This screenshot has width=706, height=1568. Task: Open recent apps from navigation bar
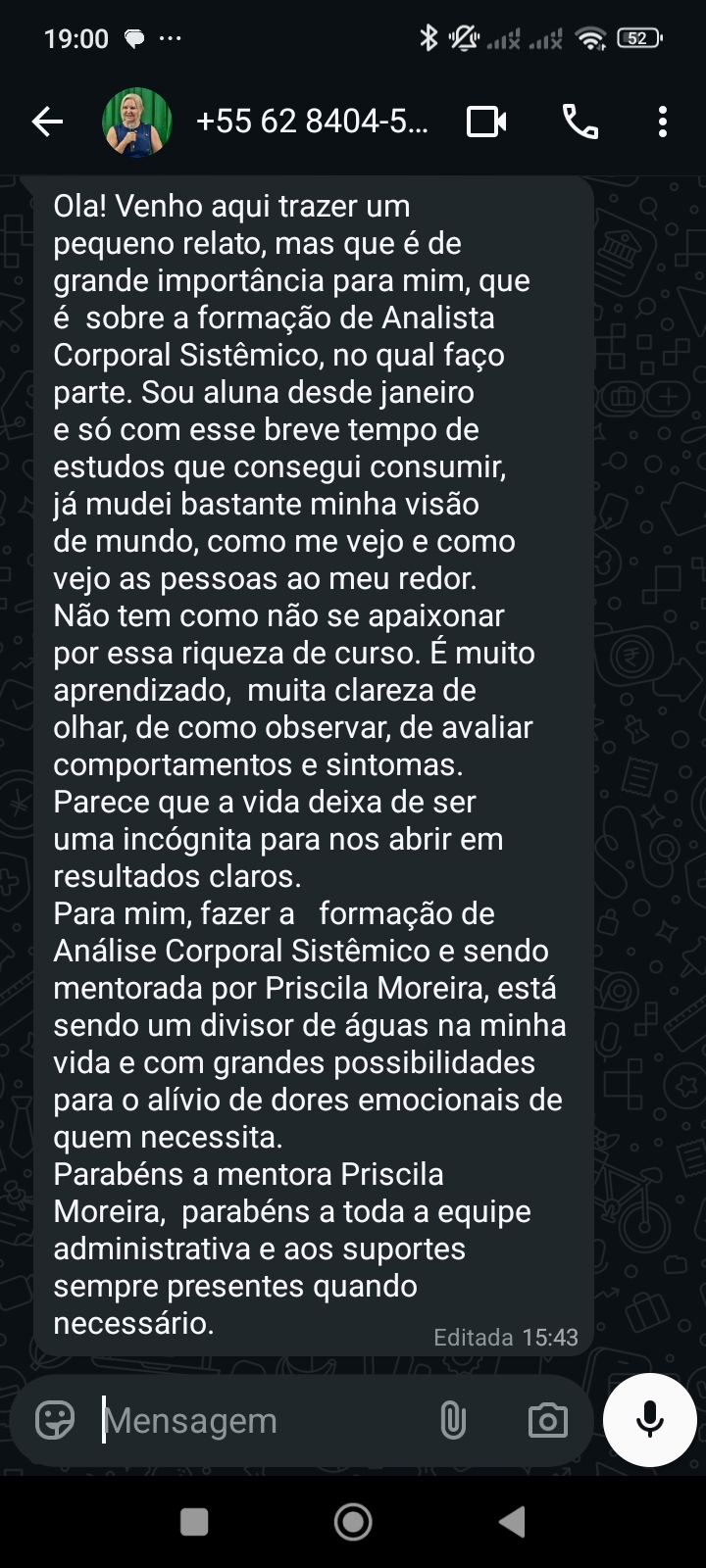pos(194,1521)
